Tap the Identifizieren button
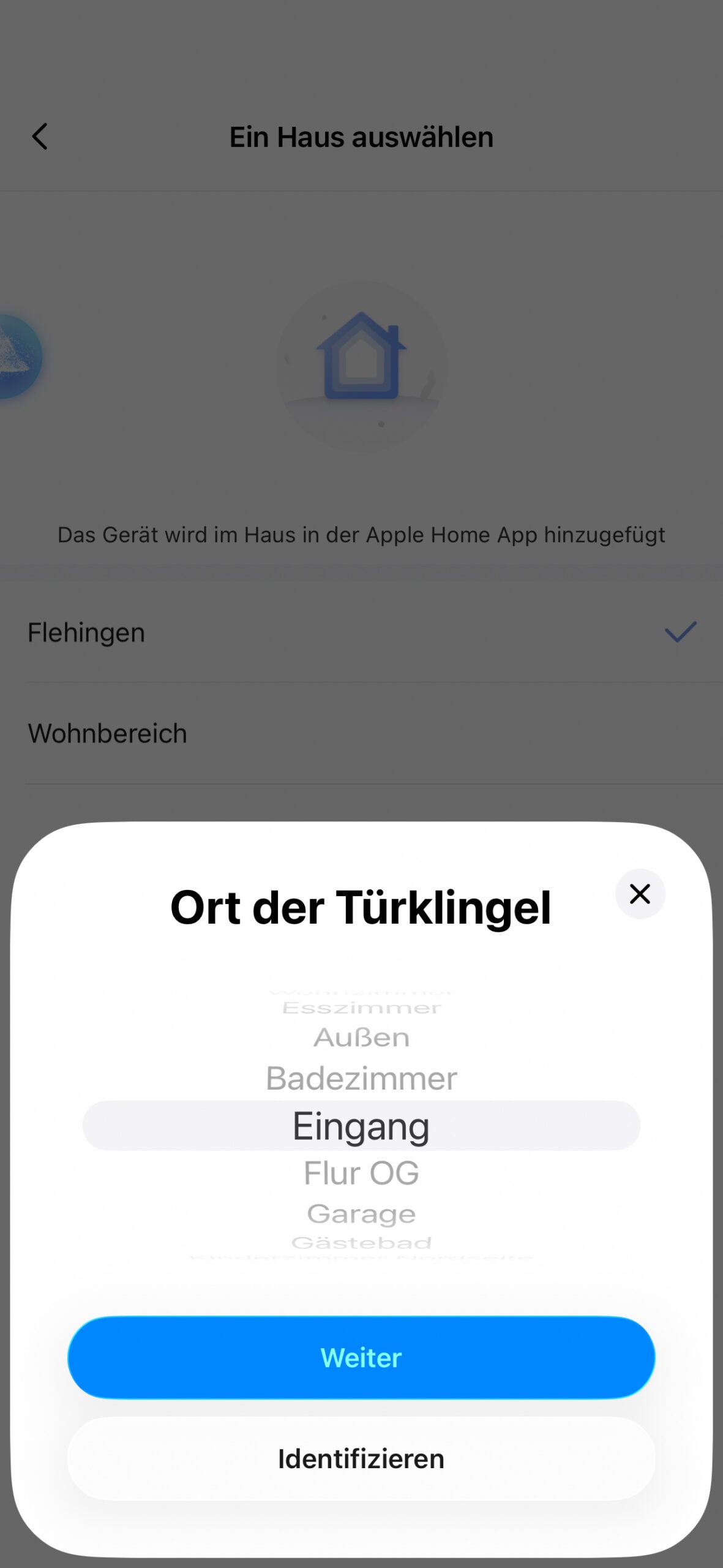This screenshot has height=1568, width=723. click(361, 1458)
